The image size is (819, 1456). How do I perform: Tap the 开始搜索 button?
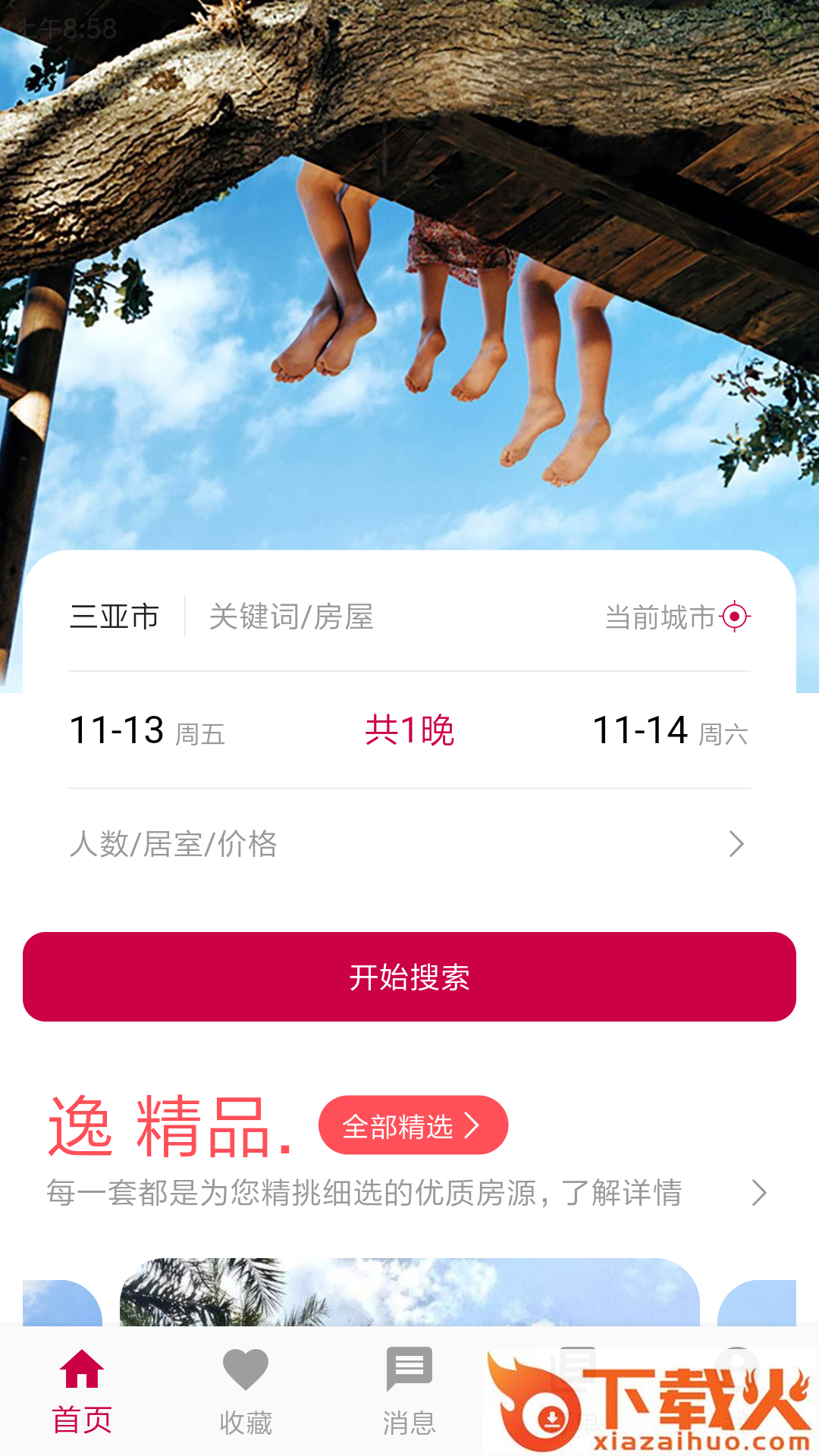tap(409, 977)
